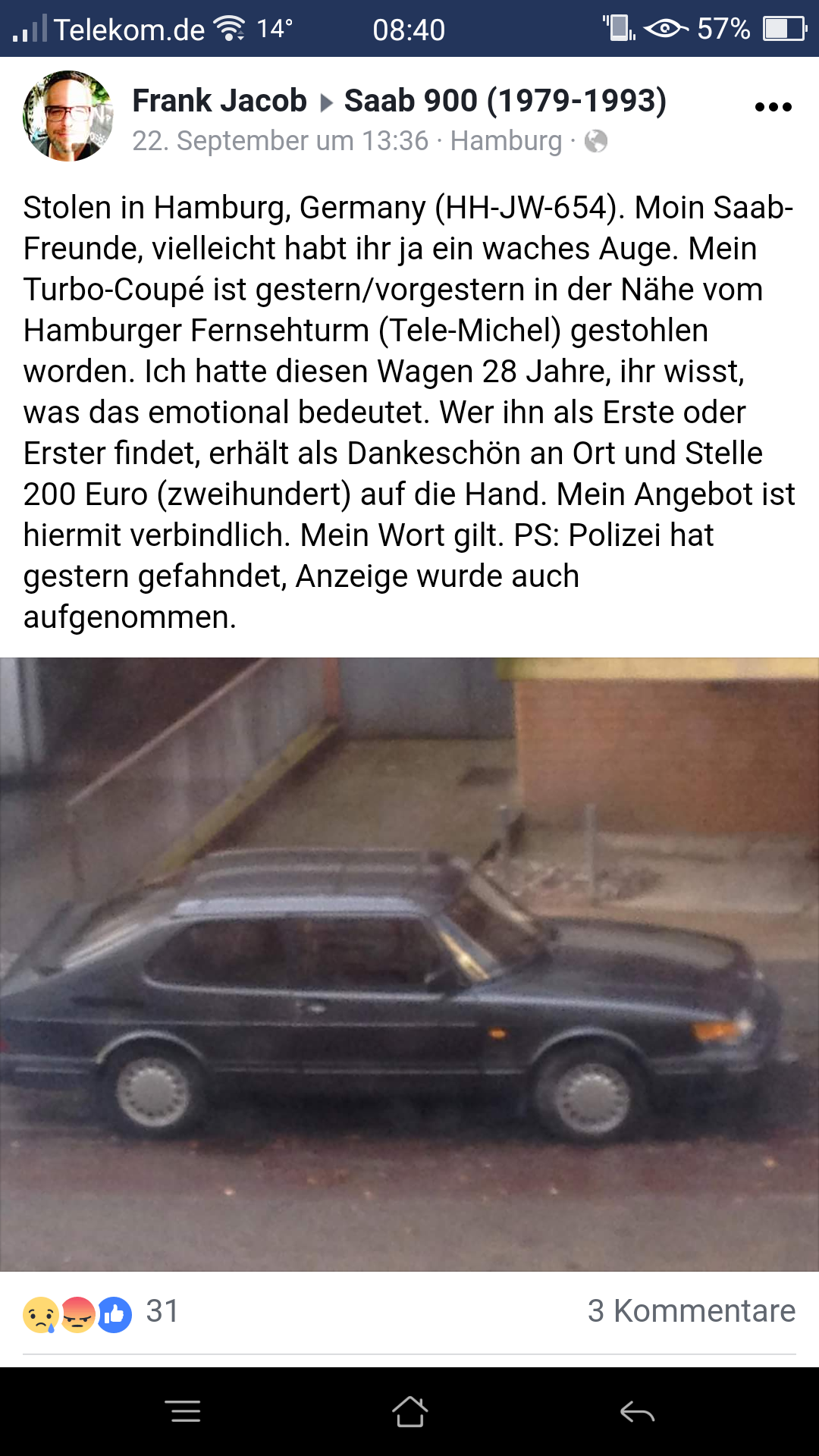Open the system menu button
Viewport: 819px width, 1456px height.
[183, 1411]
